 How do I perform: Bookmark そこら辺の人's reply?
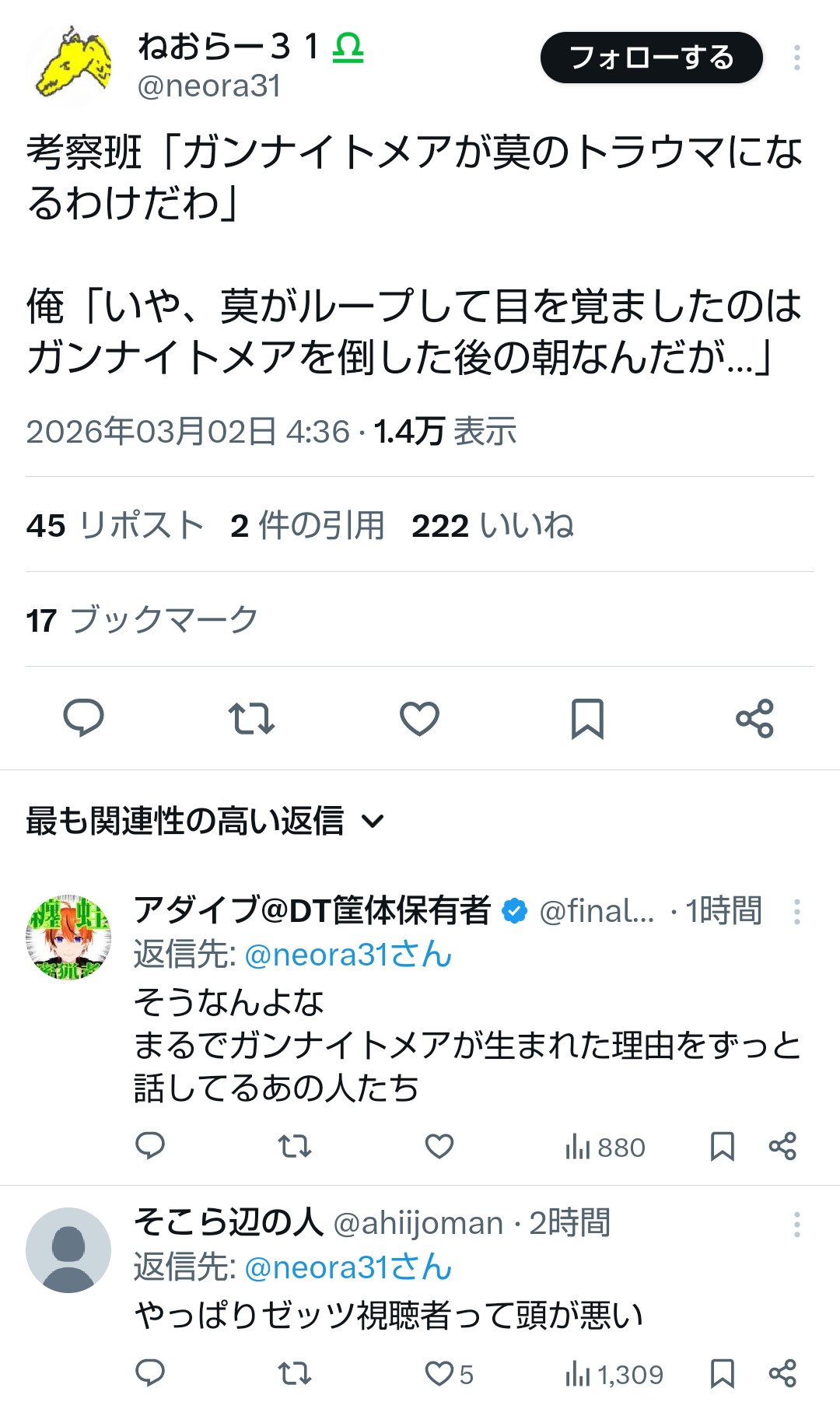coord(723,1374)
